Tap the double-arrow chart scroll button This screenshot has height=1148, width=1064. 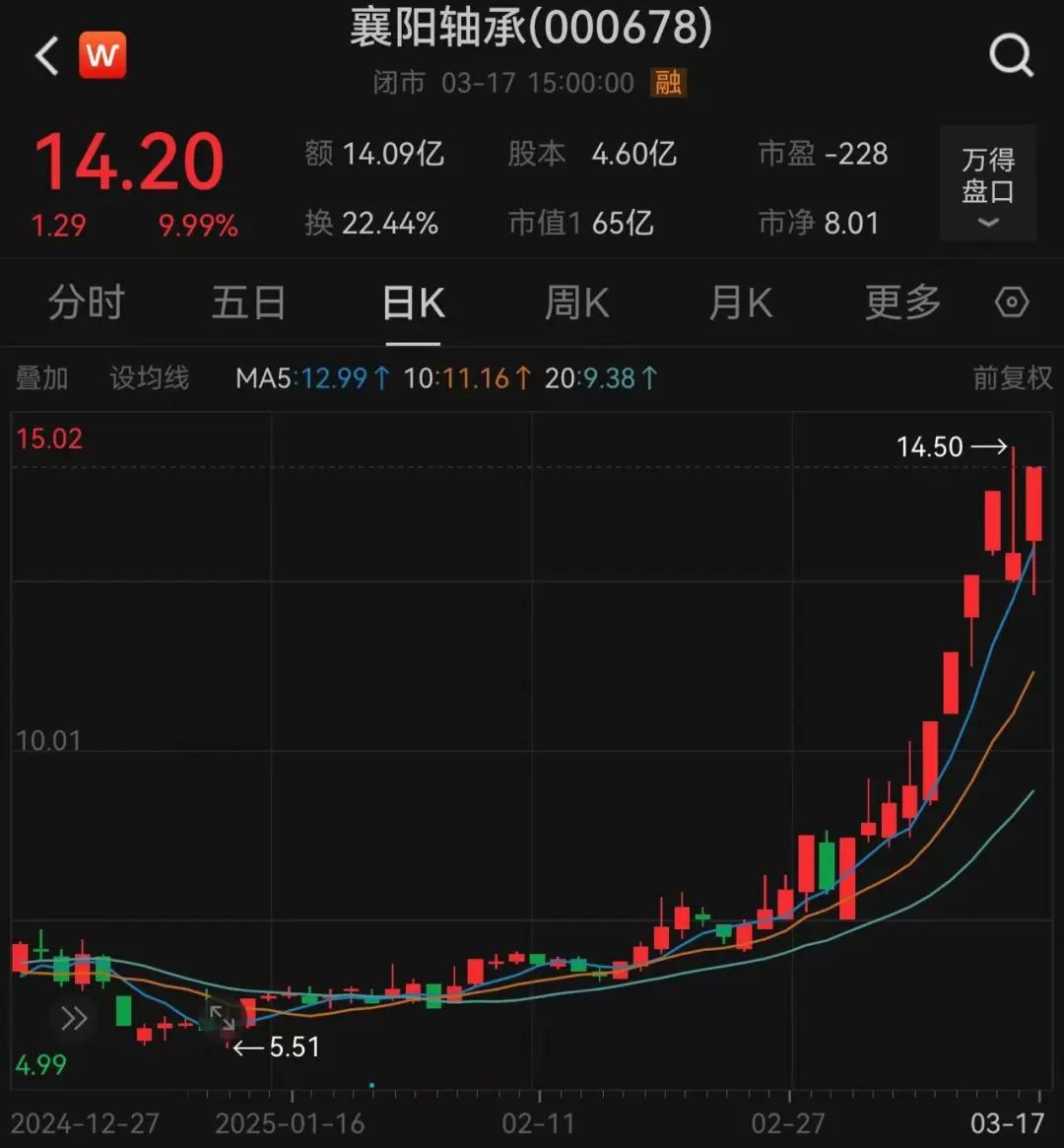[74, 1018]
